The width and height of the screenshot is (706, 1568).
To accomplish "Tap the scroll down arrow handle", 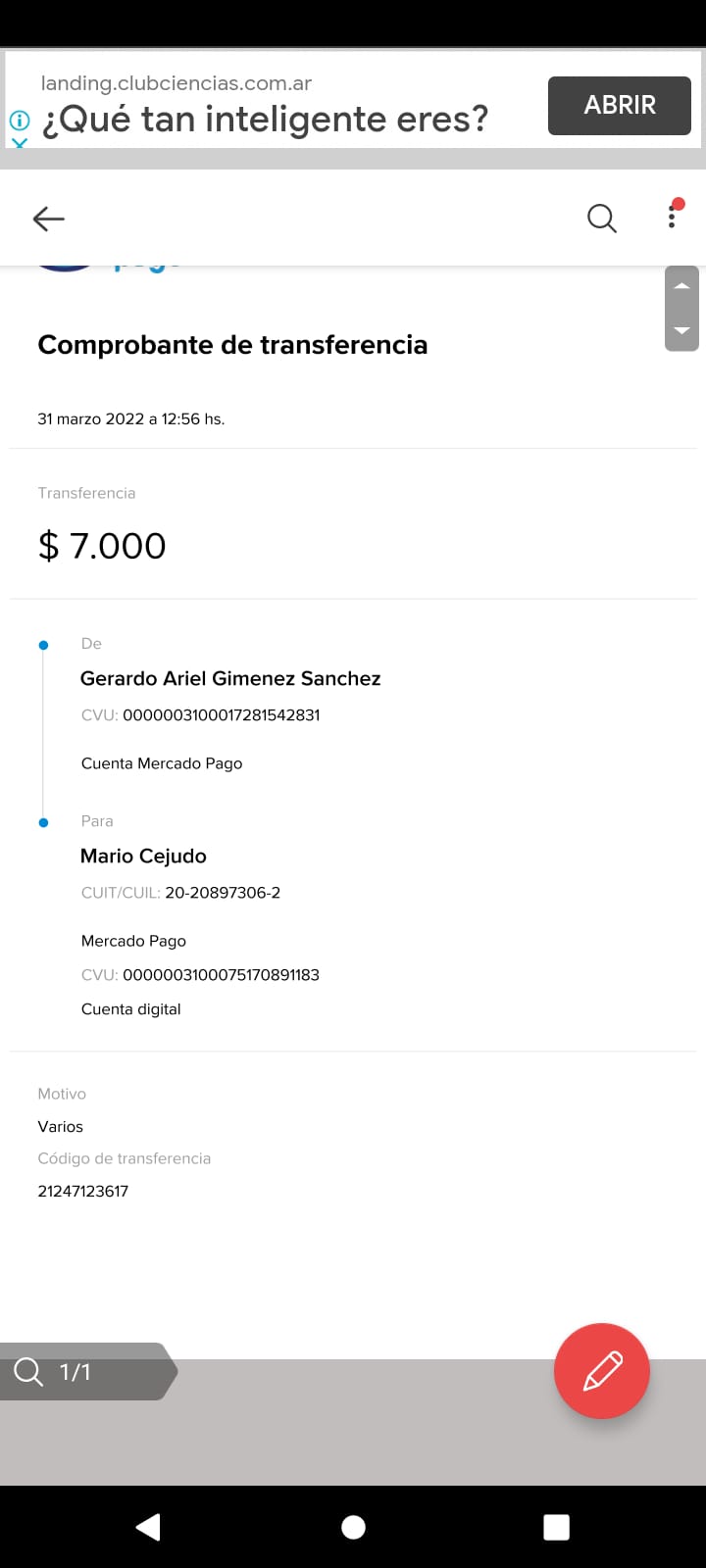I will [681, 330].
